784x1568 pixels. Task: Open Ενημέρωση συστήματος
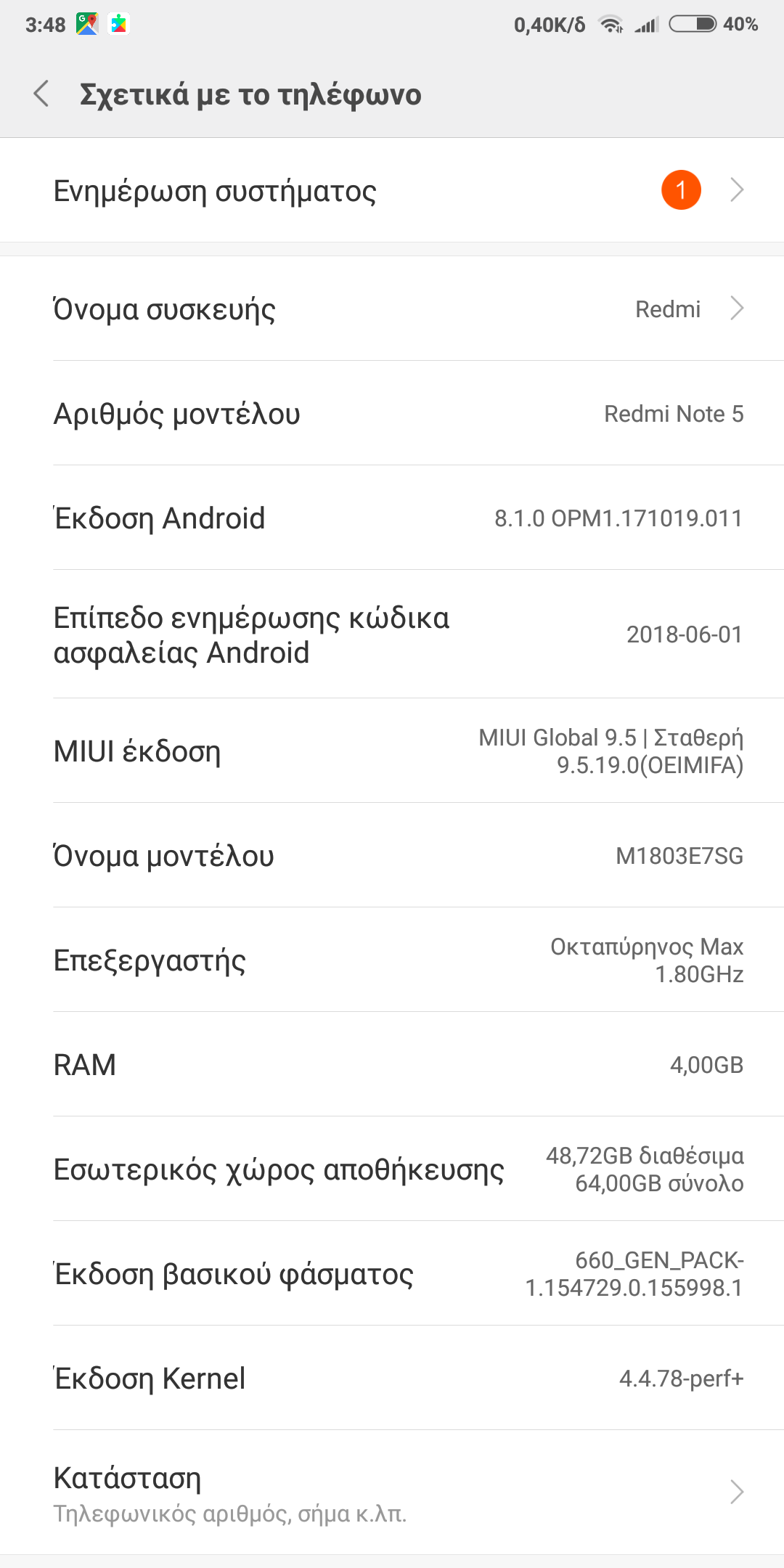tap(392, 191)
